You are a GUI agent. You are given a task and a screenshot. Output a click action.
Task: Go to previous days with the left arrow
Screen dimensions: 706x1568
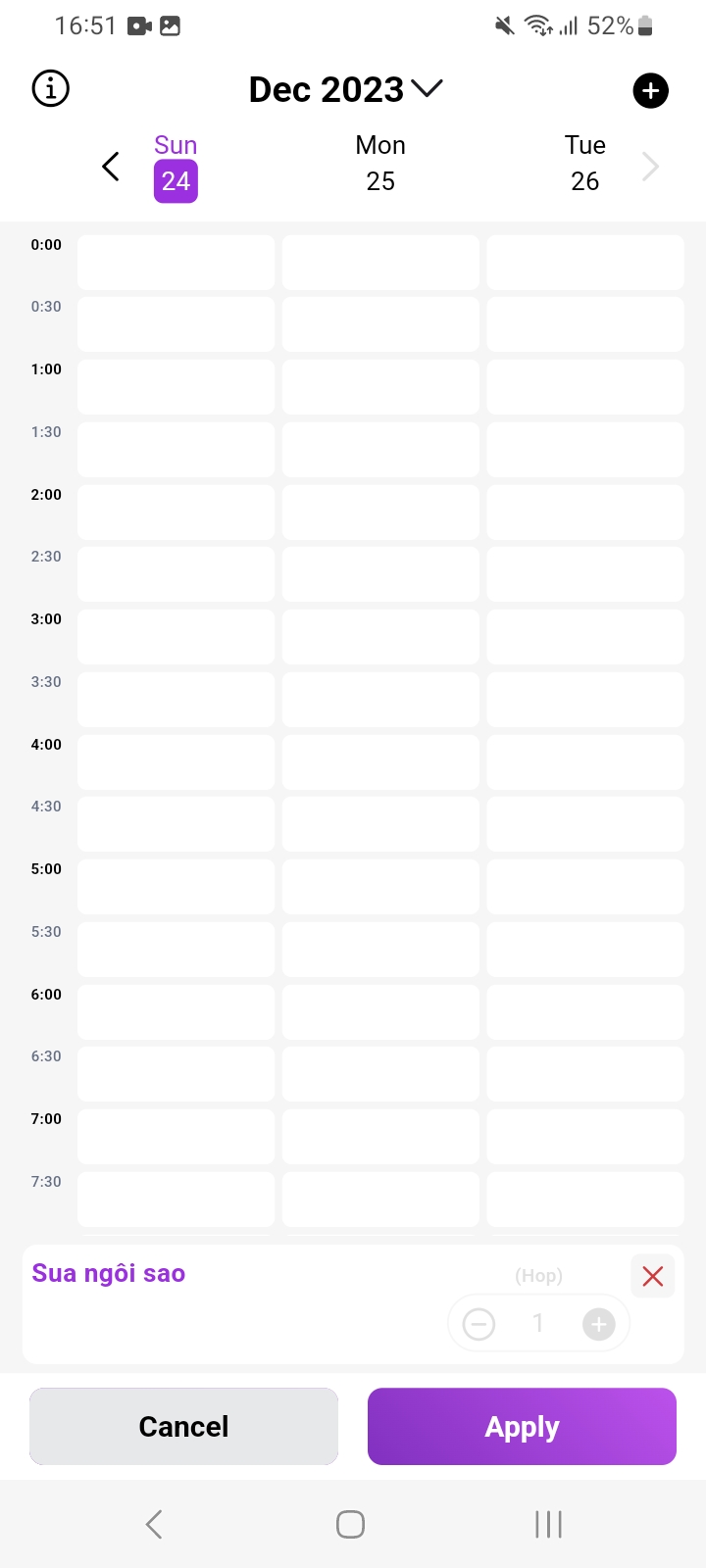point(111,167)
